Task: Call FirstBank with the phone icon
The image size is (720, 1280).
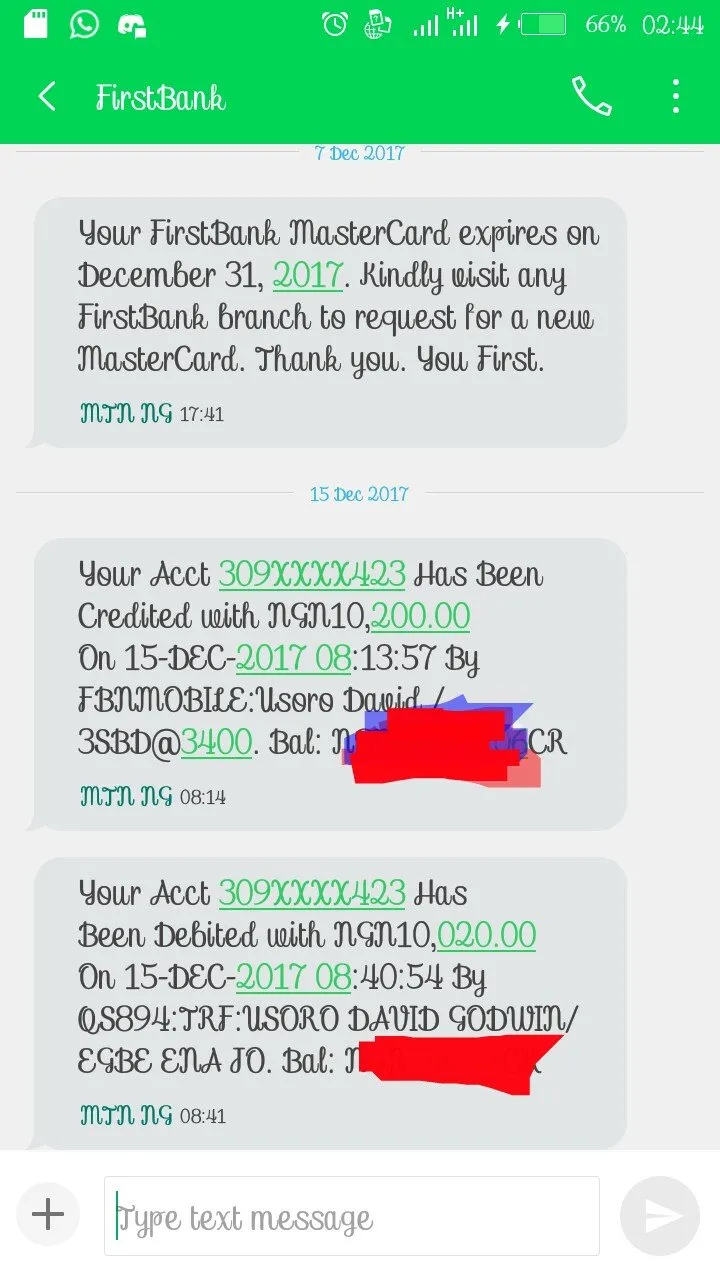Action: (591, 97)
